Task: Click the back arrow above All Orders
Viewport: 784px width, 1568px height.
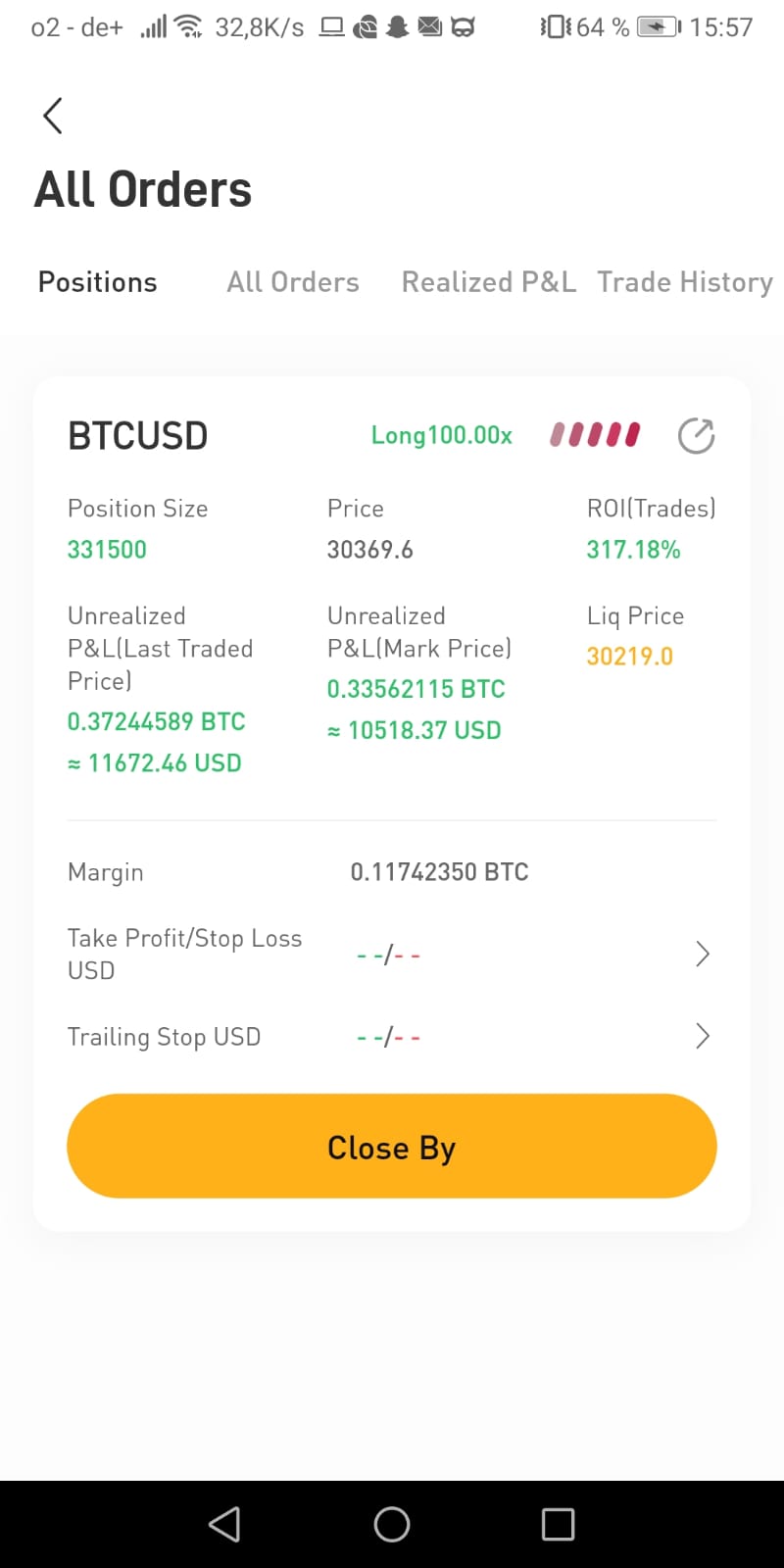Action: coord(52,115)
